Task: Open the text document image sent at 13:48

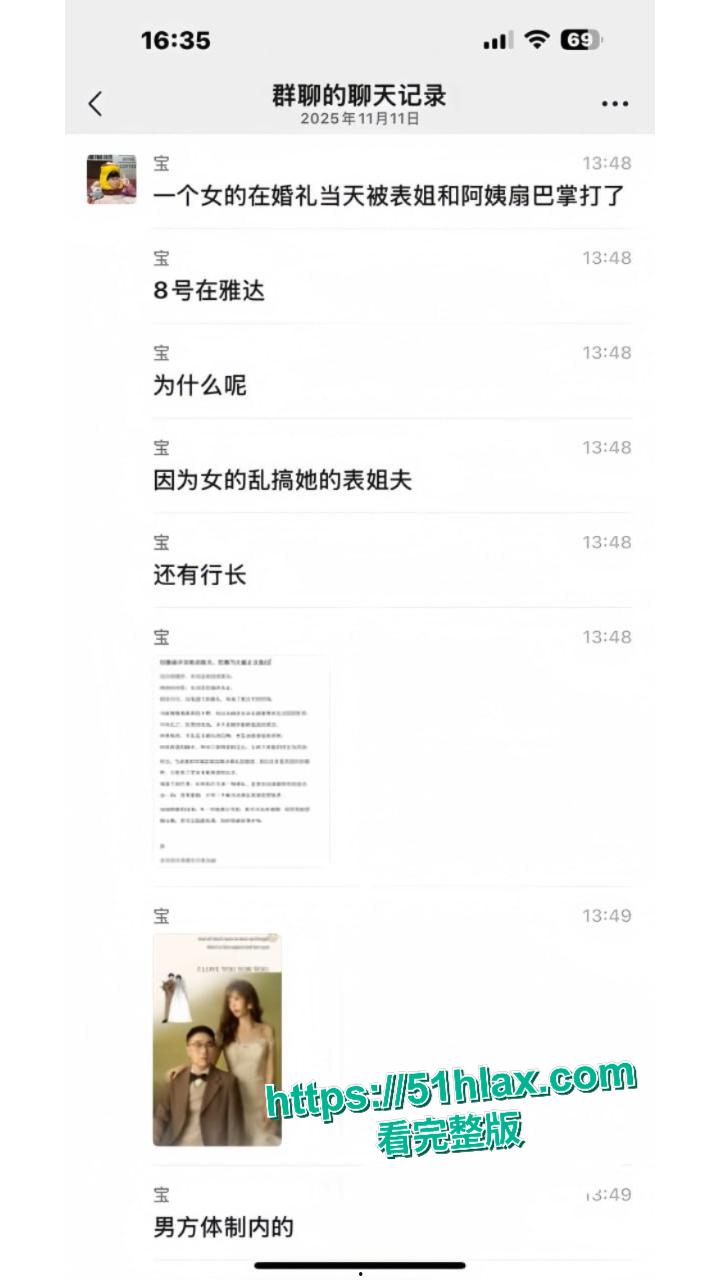Action: [x=240, y=760]
